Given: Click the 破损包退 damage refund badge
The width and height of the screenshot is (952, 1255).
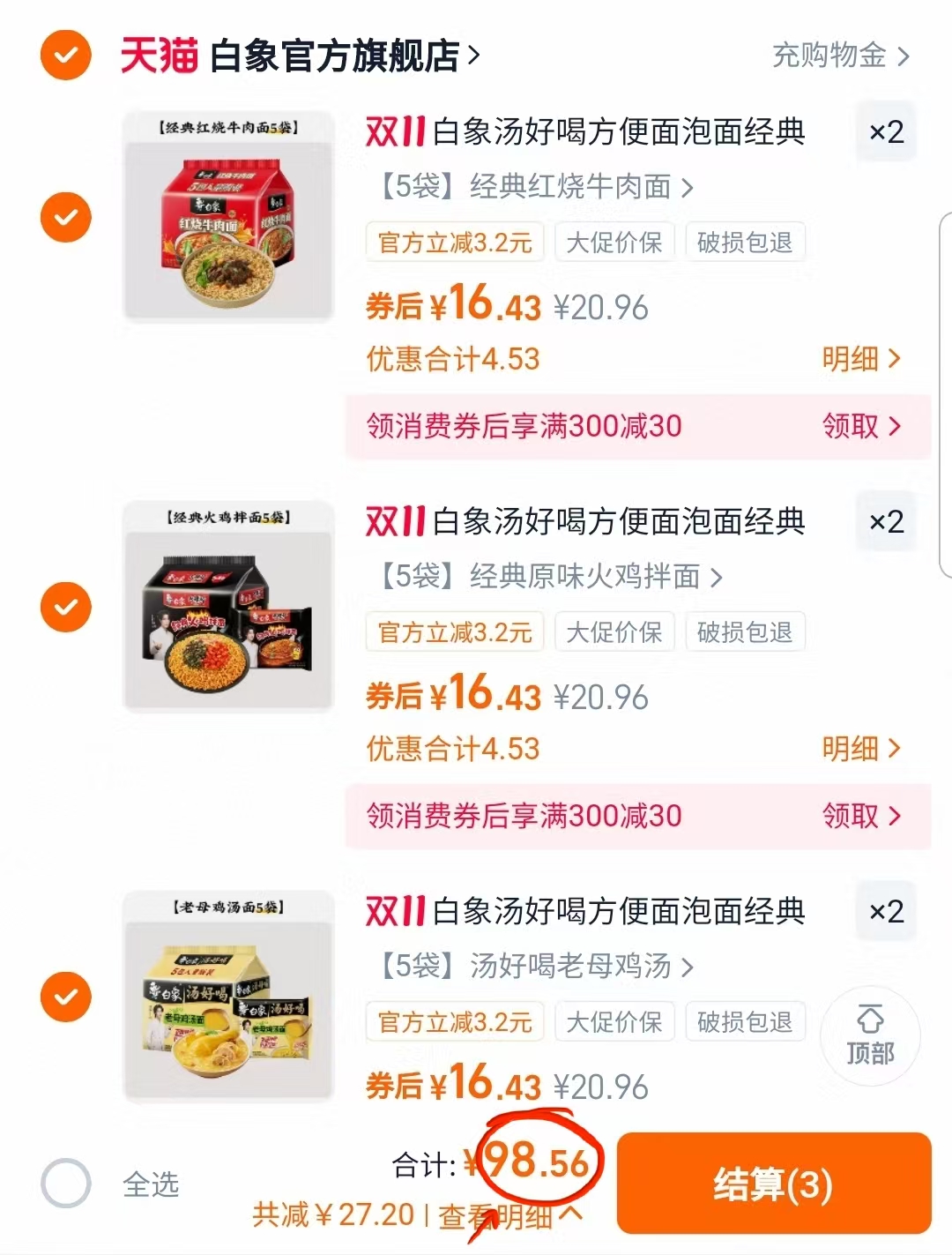Looking at the screenshot, I should point(745,243).
